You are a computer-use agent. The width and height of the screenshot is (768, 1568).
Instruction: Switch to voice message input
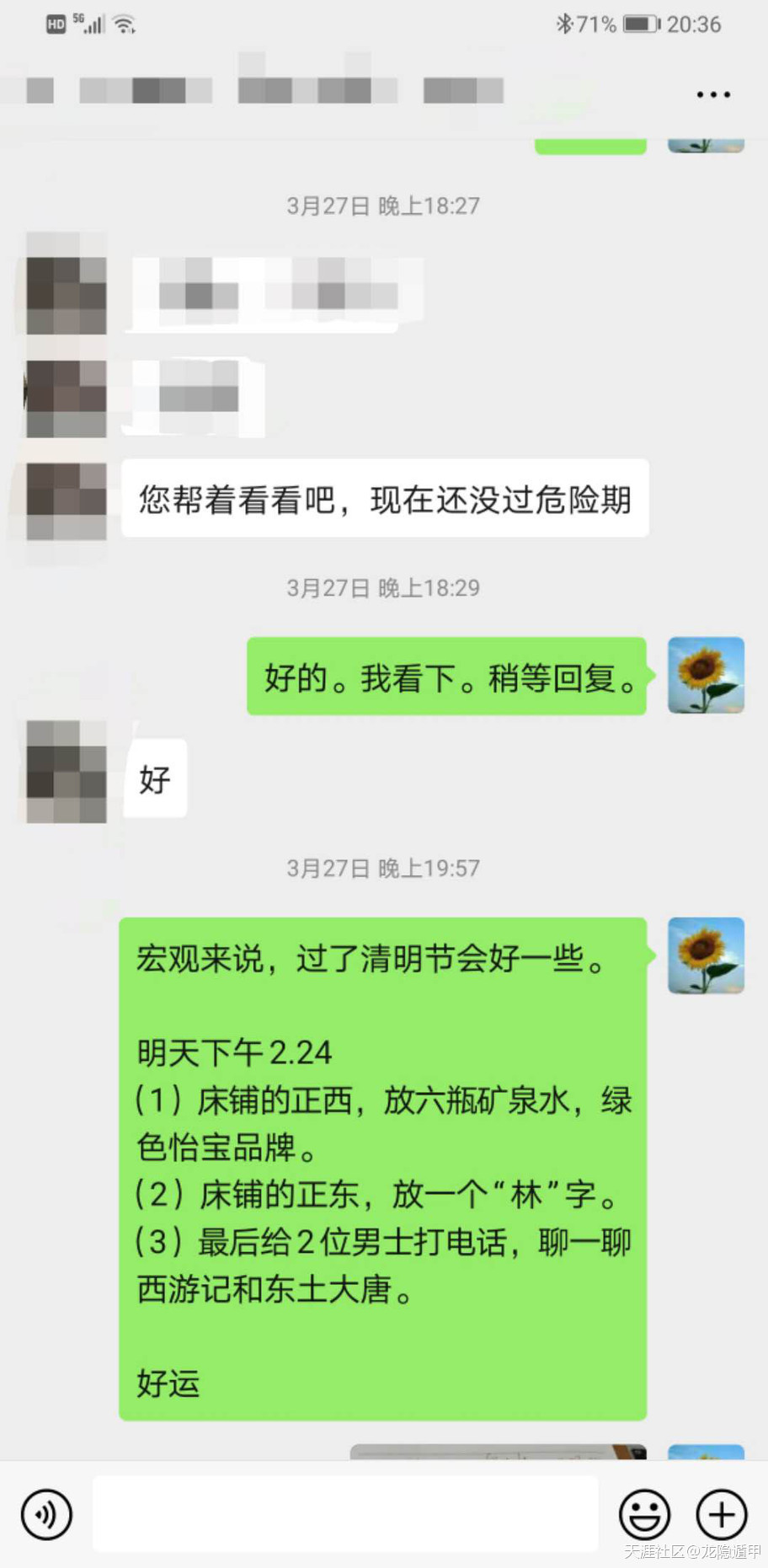coord(47,1514)
